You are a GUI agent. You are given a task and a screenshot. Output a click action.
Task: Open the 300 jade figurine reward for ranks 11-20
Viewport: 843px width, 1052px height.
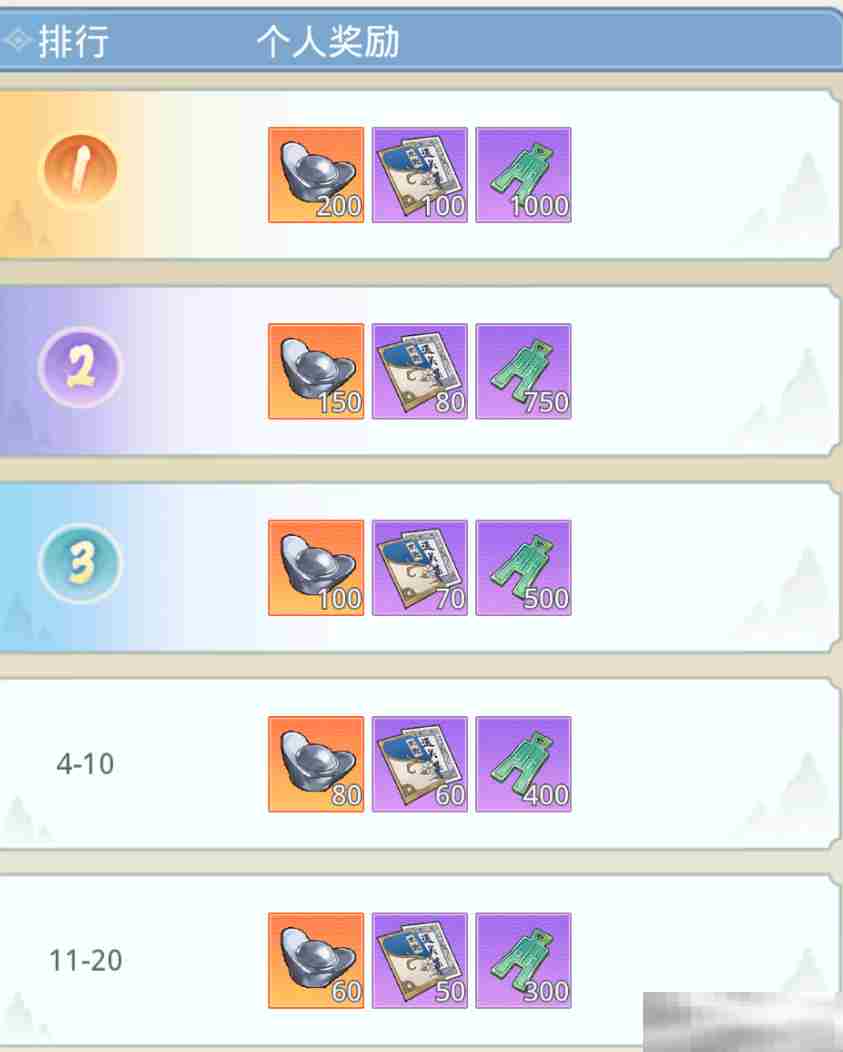point(523,960)
